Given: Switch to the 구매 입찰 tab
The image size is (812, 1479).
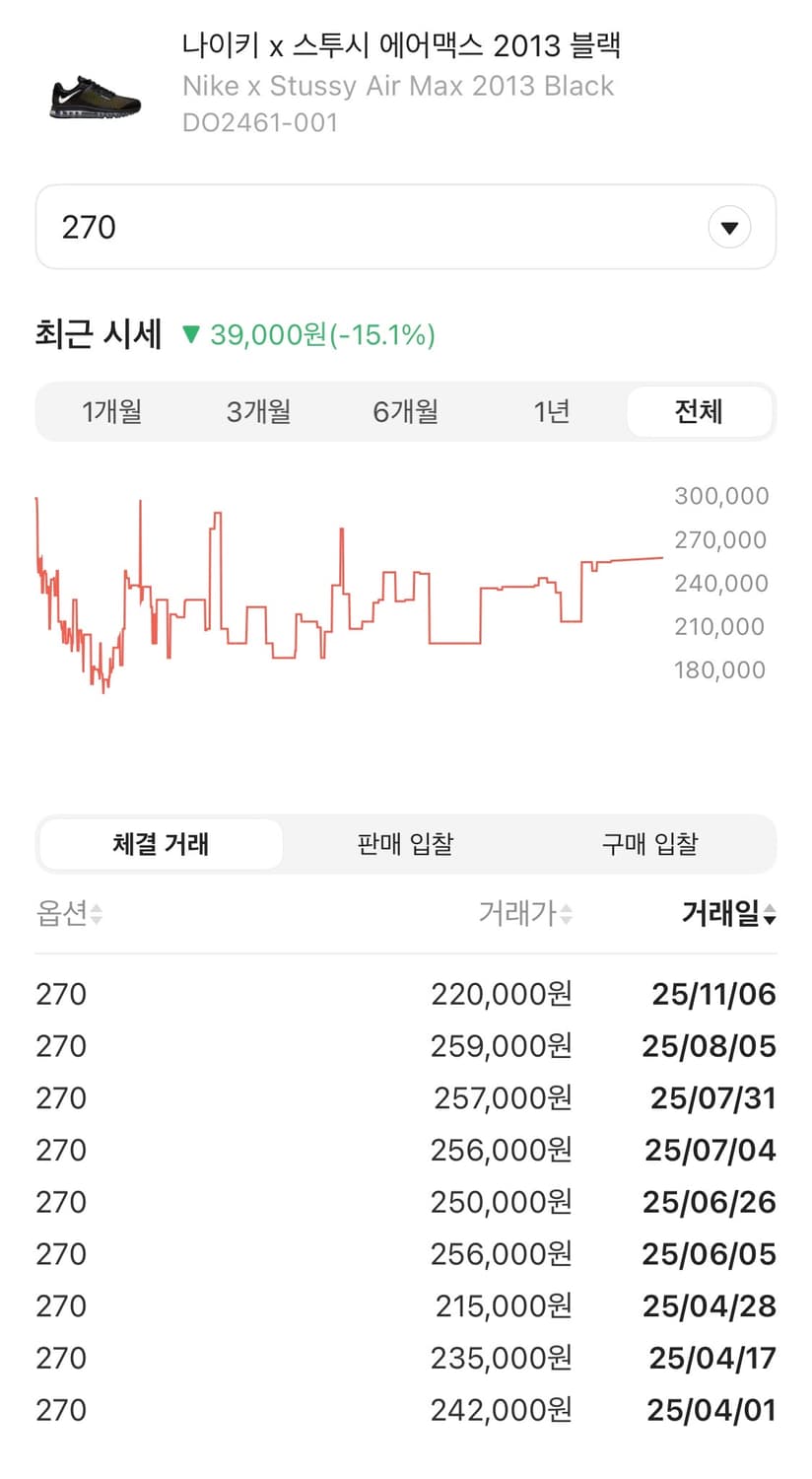Looking at the screenshot, I should coord(650,844).
